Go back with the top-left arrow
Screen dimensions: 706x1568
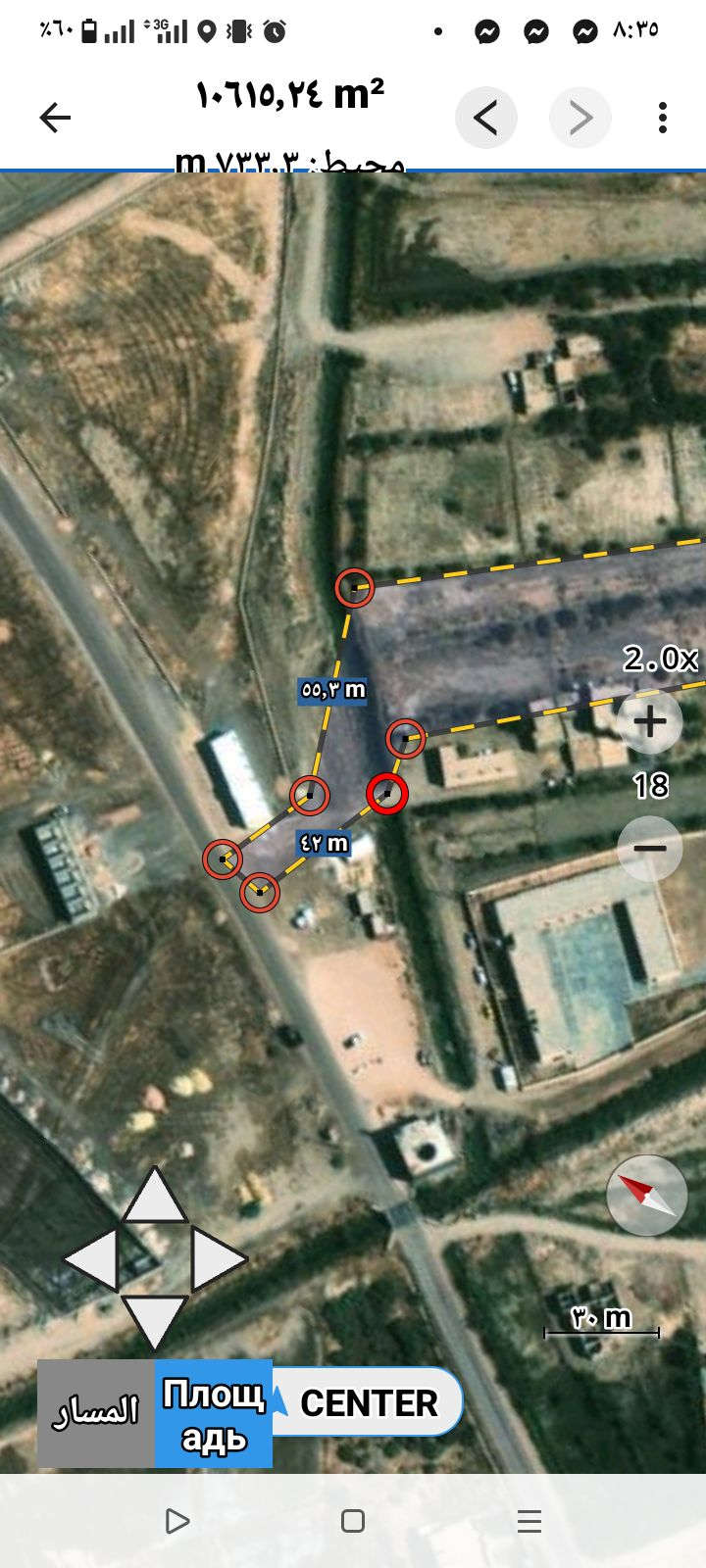pos(55,119)
